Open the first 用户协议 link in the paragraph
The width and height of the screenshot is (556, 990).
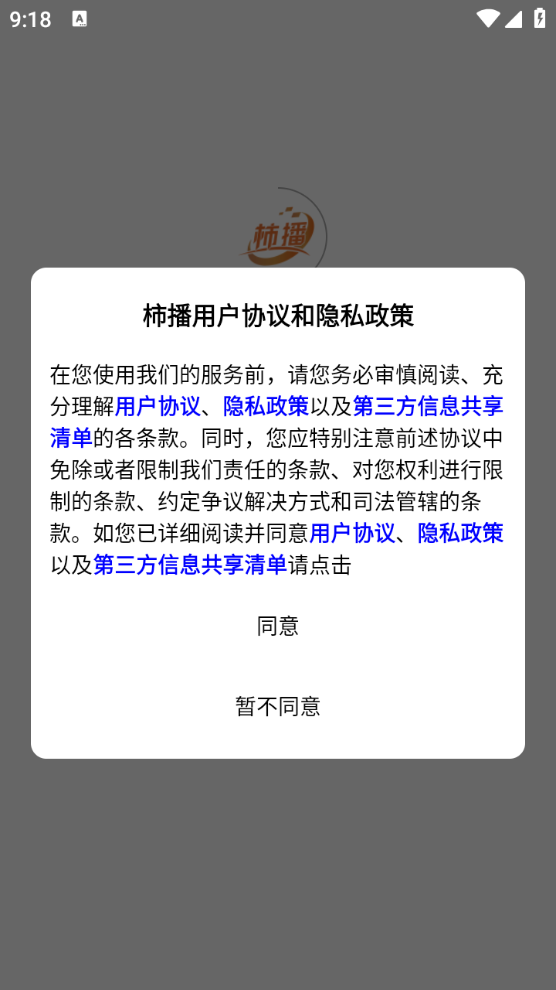pos(158,407)
